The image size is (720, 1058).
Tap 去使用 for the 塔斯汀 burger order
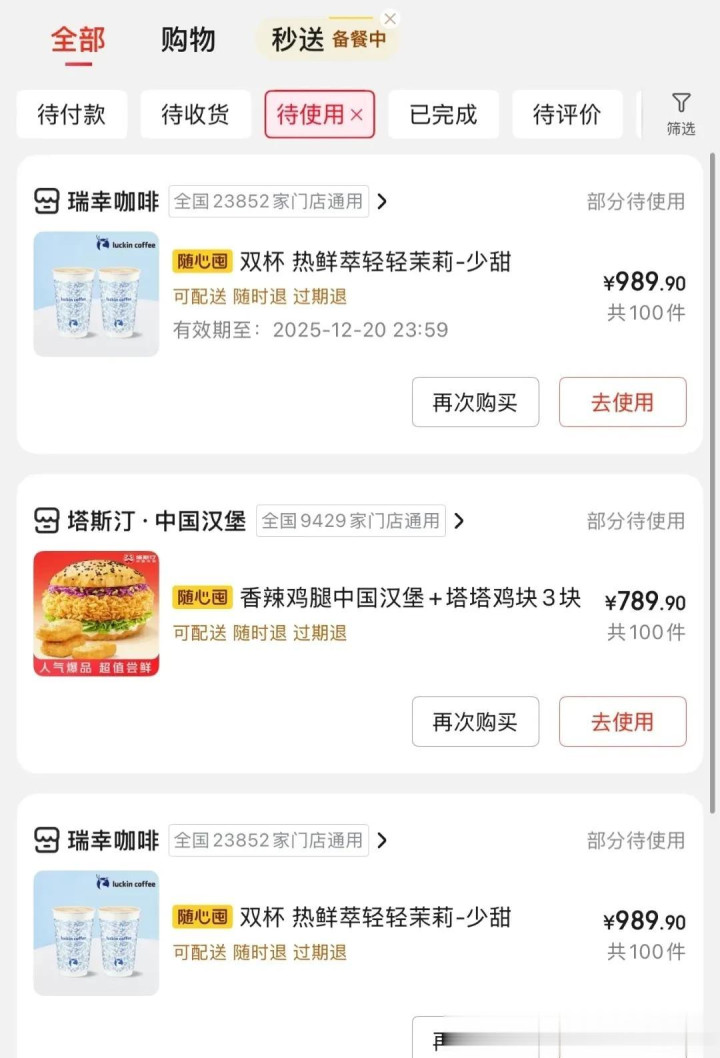622,722
